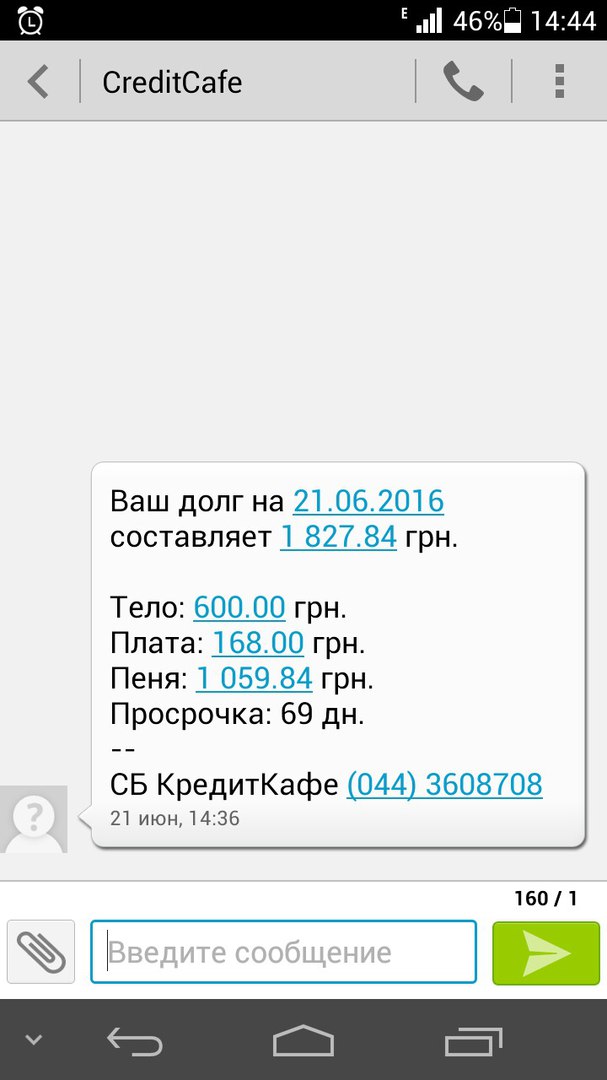Tap the 1 059.84 linked number
The image size is (607, 1080).
[254, 679]
